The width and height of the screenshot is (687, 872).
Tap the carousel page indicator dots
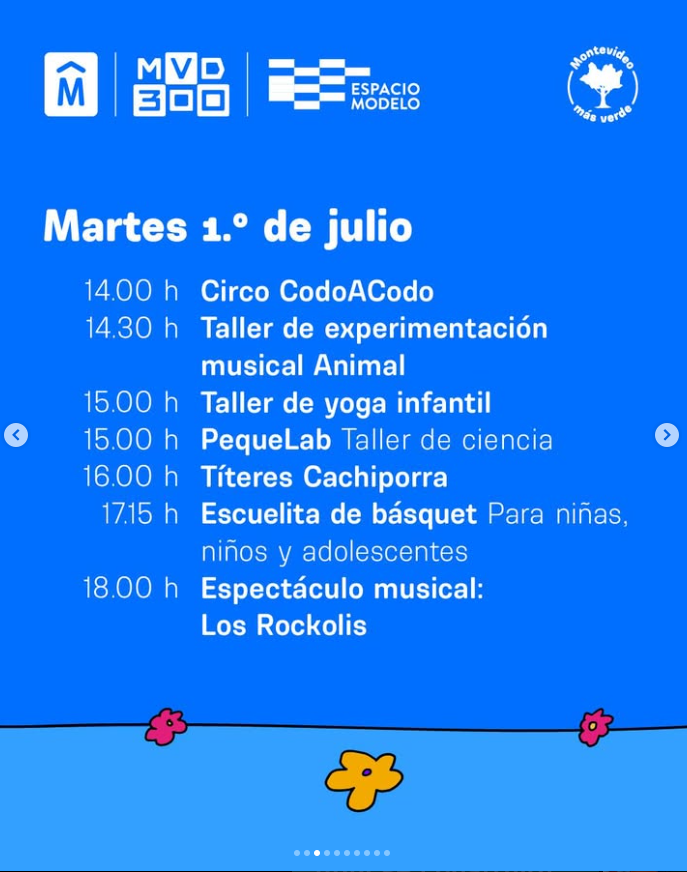[x=342, y=853]
